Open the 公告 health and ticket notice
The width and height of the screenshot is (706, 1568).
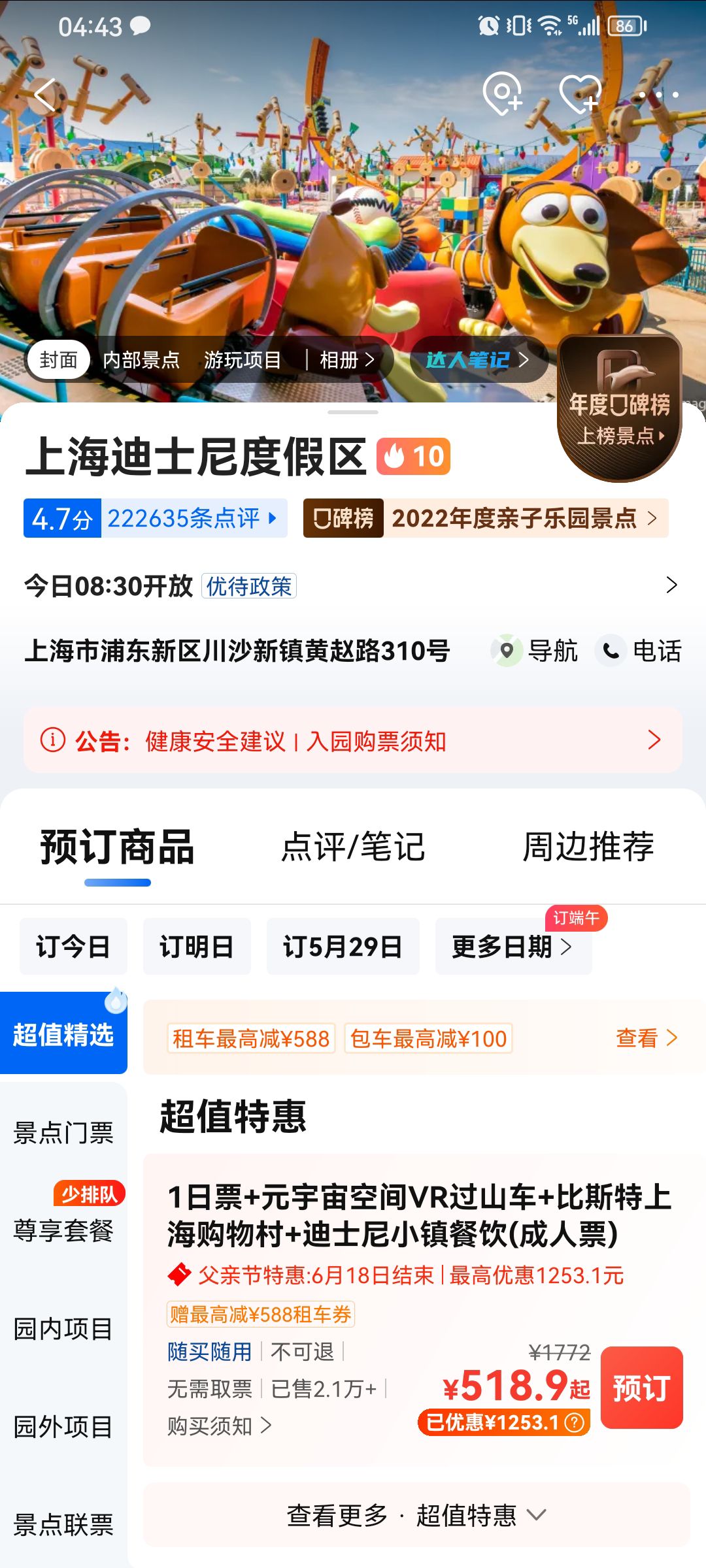pyautogui.click(x=353, y=740)
